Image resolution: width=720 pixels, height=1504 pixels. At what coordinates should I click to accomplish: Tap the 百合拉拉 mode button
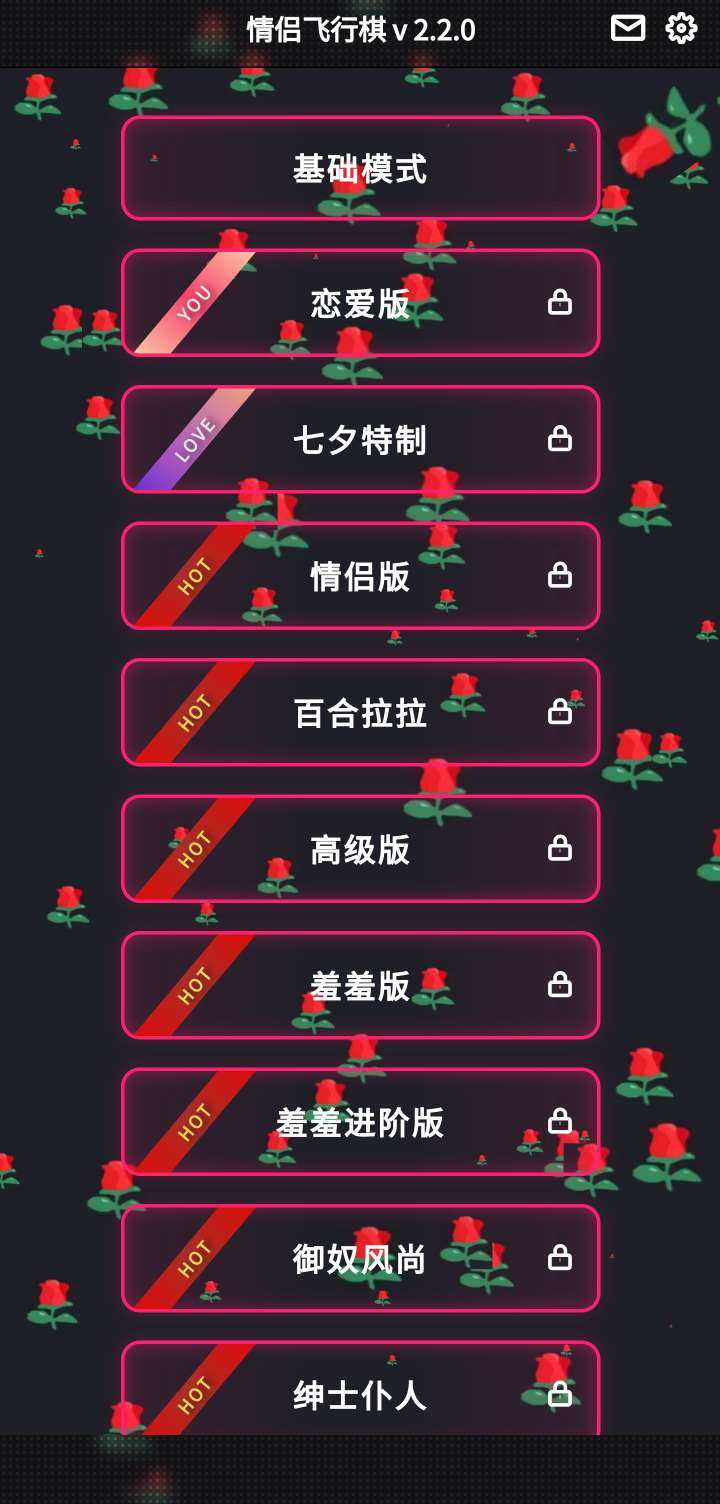[x=360, y=712]
